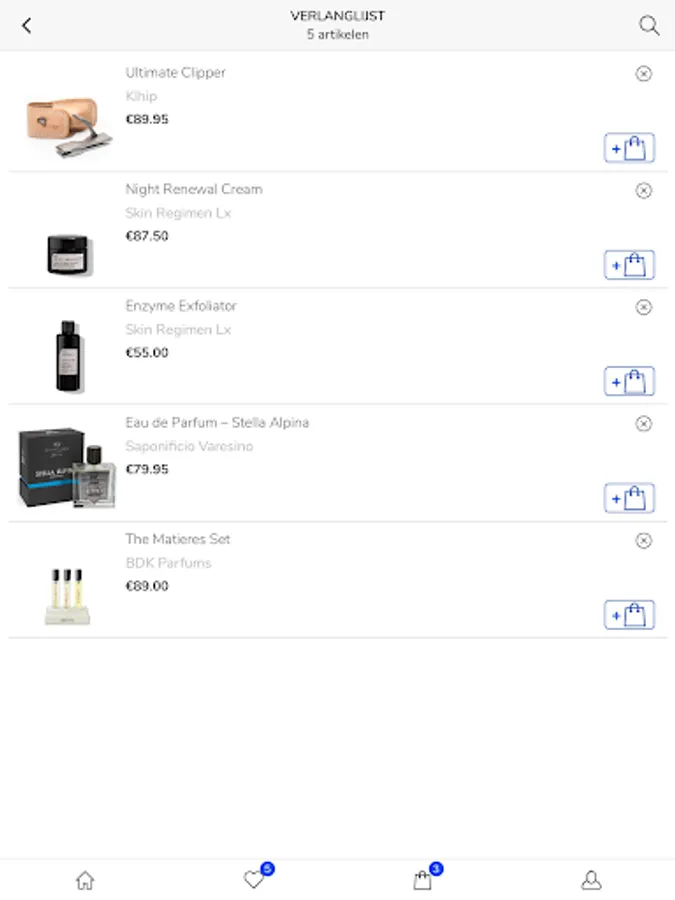
Task: Add Ultimate Clipper to the shopping bag
Action: [629, 148]
